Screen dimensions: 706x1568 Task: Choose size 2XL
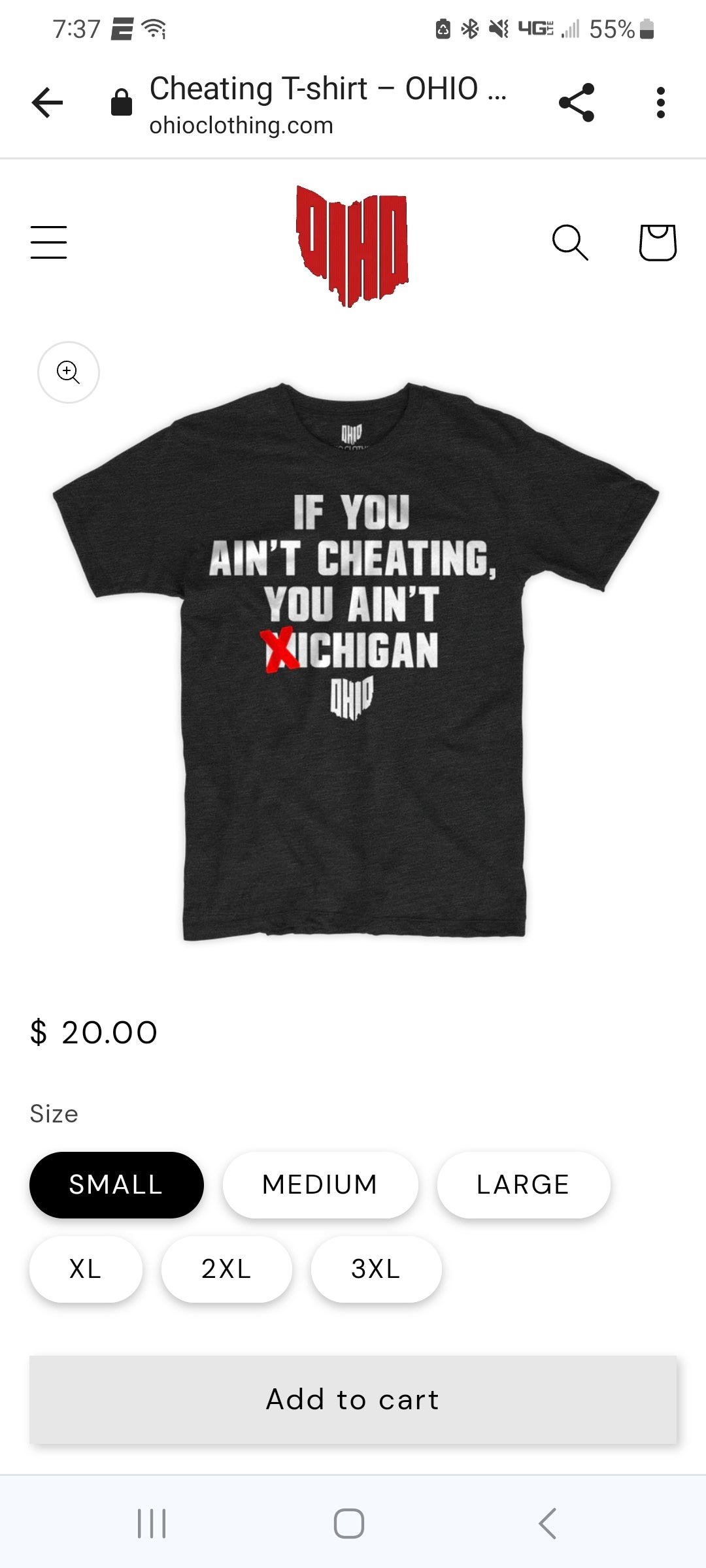click(226, 1269)
